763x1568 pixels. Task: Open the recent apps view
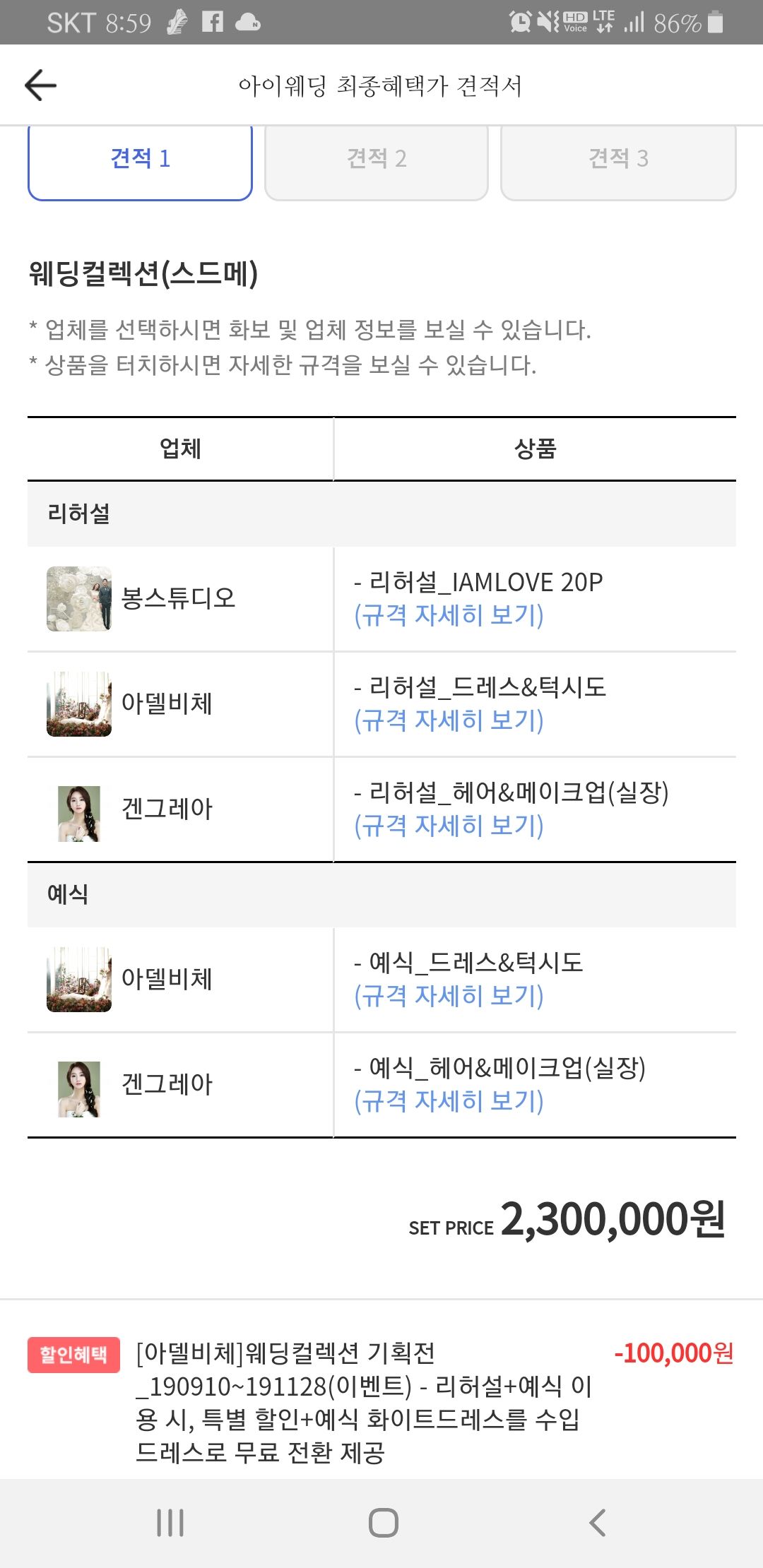[170, 1523]
